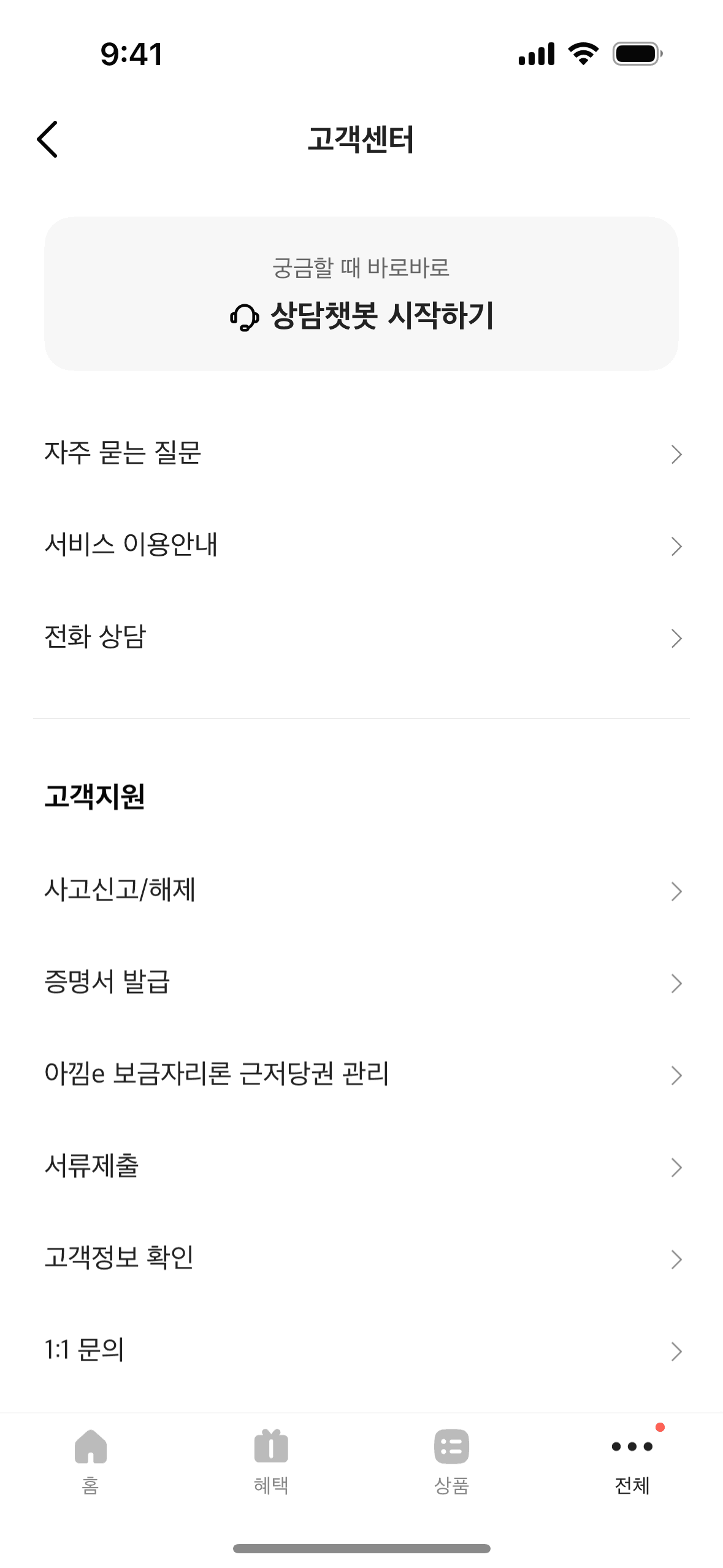Open 증명서 발급
Screen dimensions: 723x1568
click(361, 983)
